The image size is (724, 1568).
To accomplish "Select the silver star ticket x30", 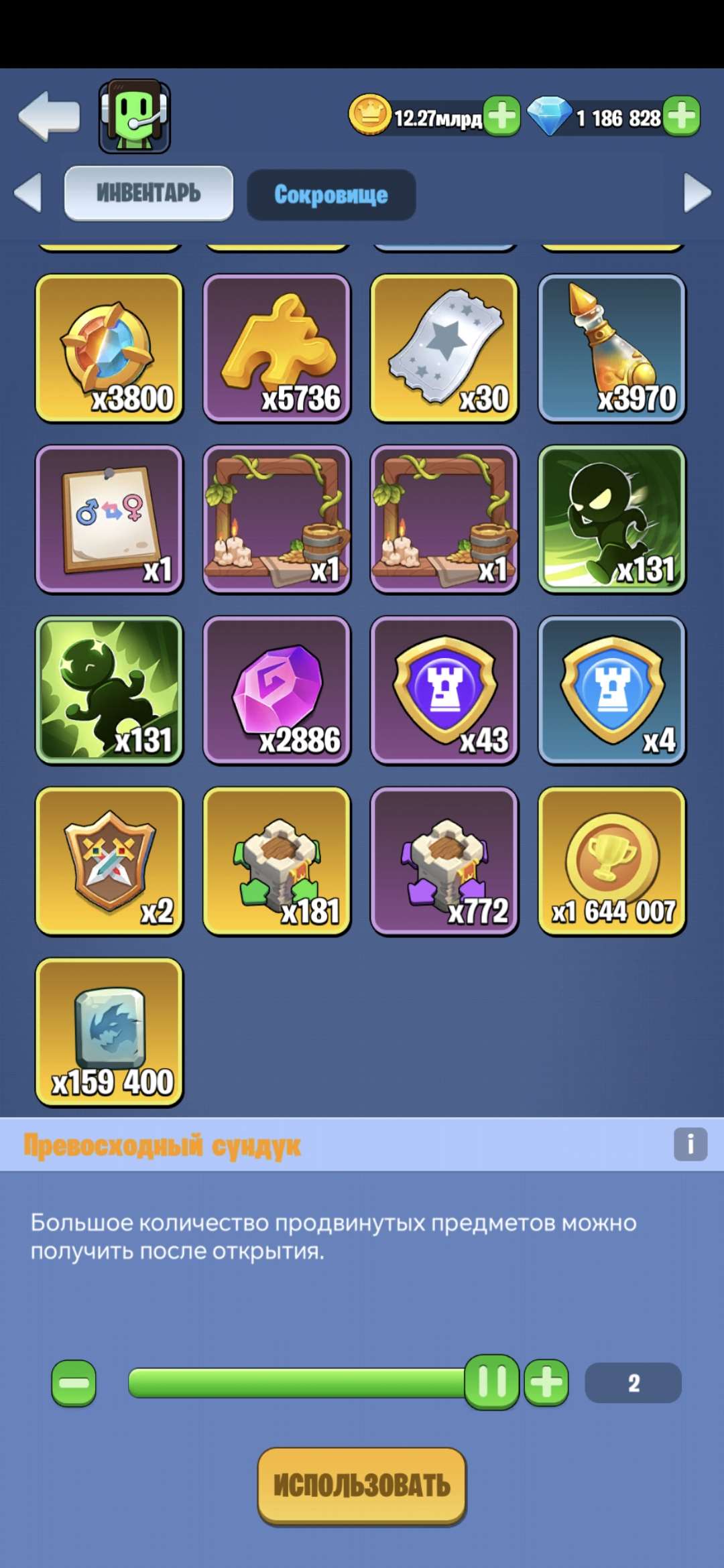I will (444, 348).
